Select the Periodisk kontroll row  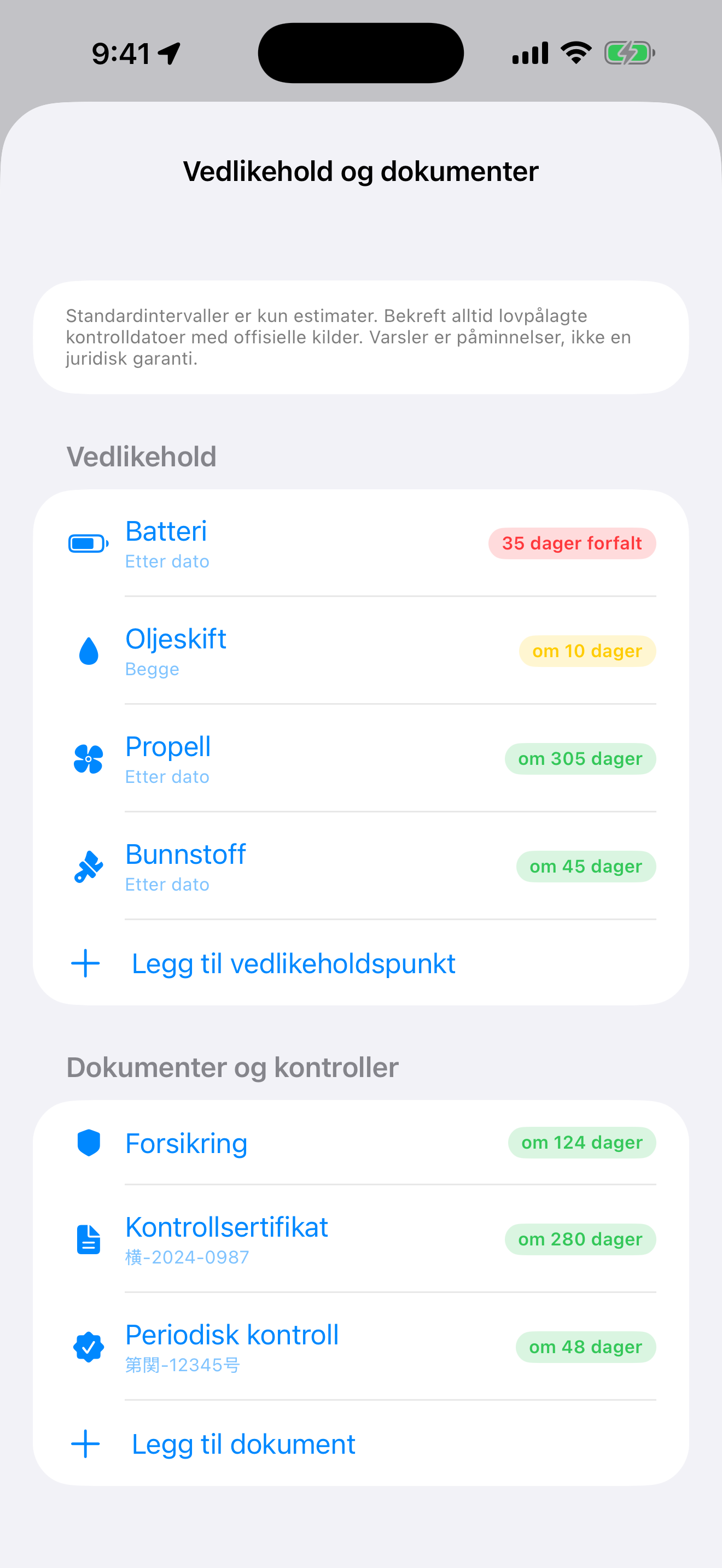tap(361, 1347)
